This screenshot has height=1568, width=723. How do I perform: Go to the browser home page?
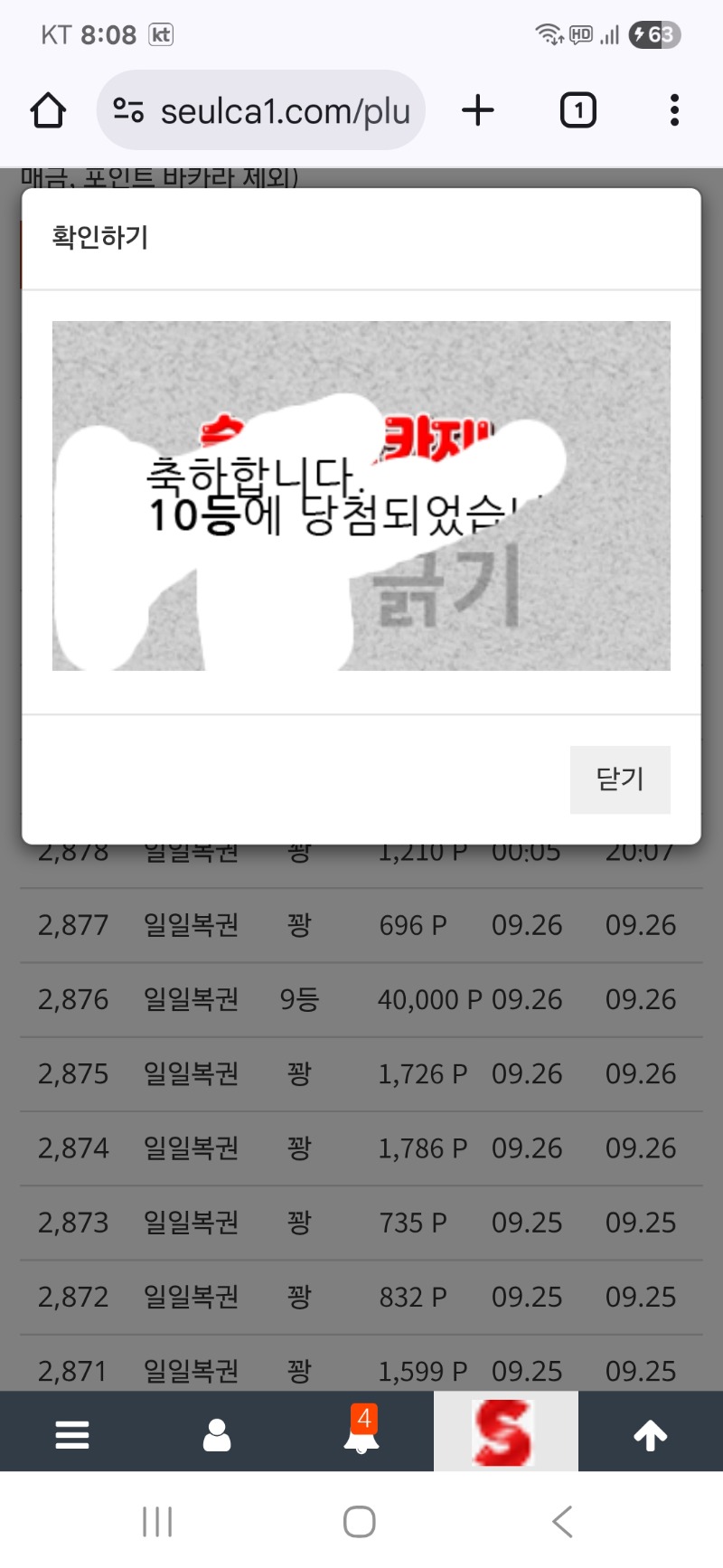pos(48,110)
